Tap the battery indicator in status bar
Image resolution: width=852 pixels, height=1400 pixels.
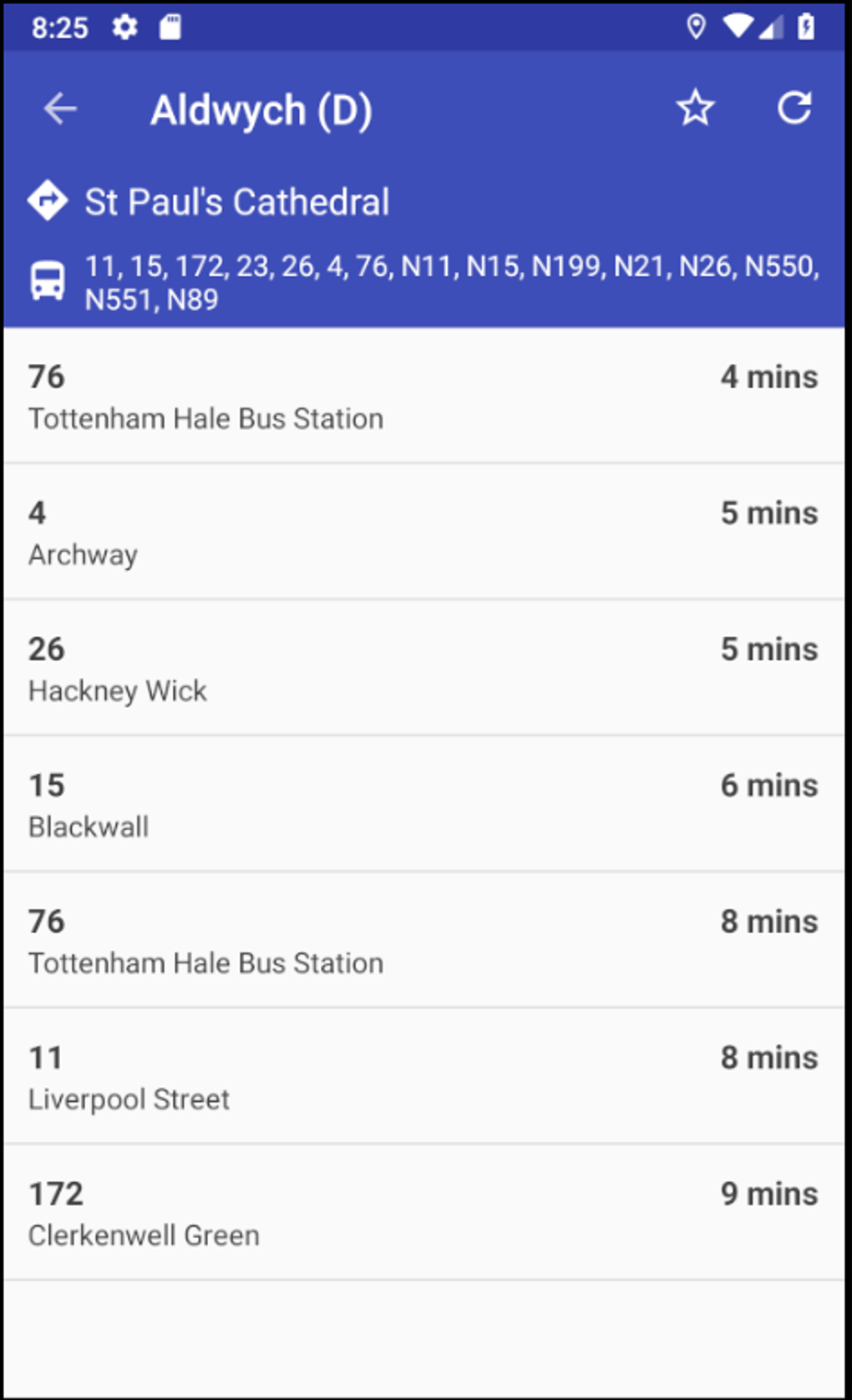(804, 27)
